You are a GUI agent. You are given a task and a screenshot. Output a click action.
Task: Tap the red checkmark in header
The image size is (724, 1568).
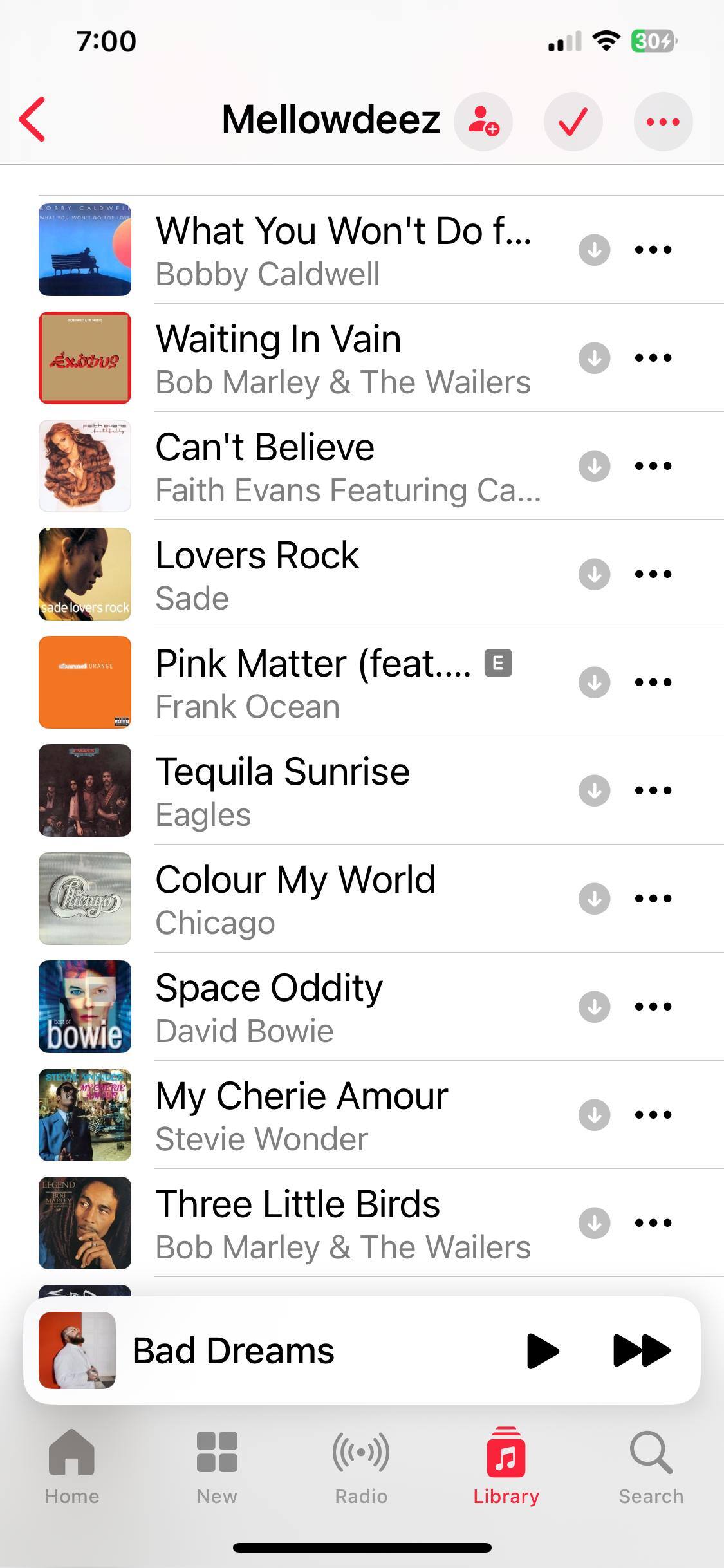pyautogui.click(x=573, y=121)
